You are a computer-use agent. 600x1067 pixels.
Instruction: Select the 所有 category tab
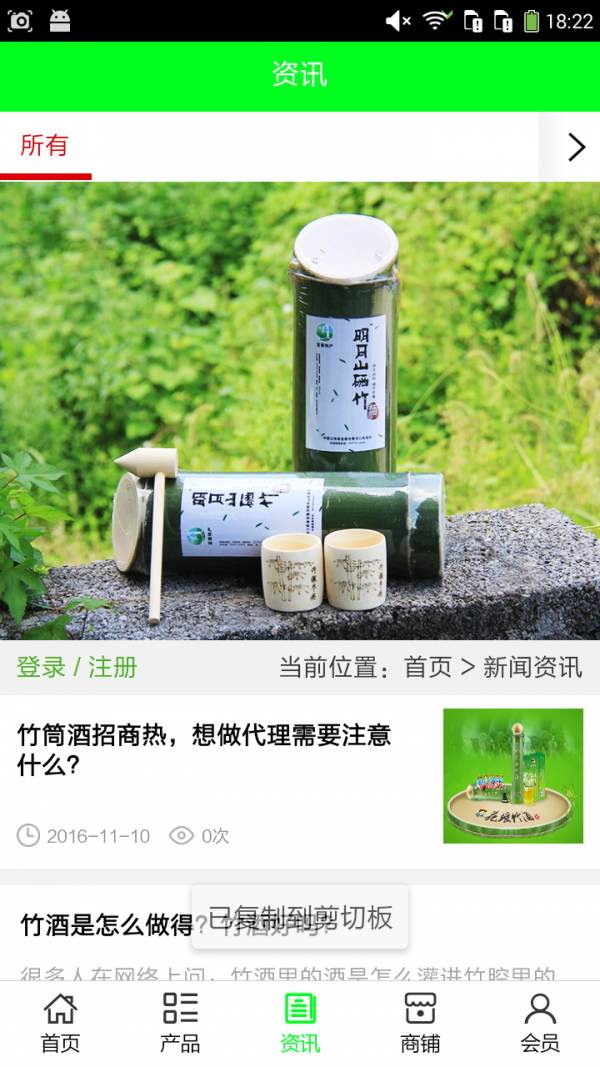(45, 146)
